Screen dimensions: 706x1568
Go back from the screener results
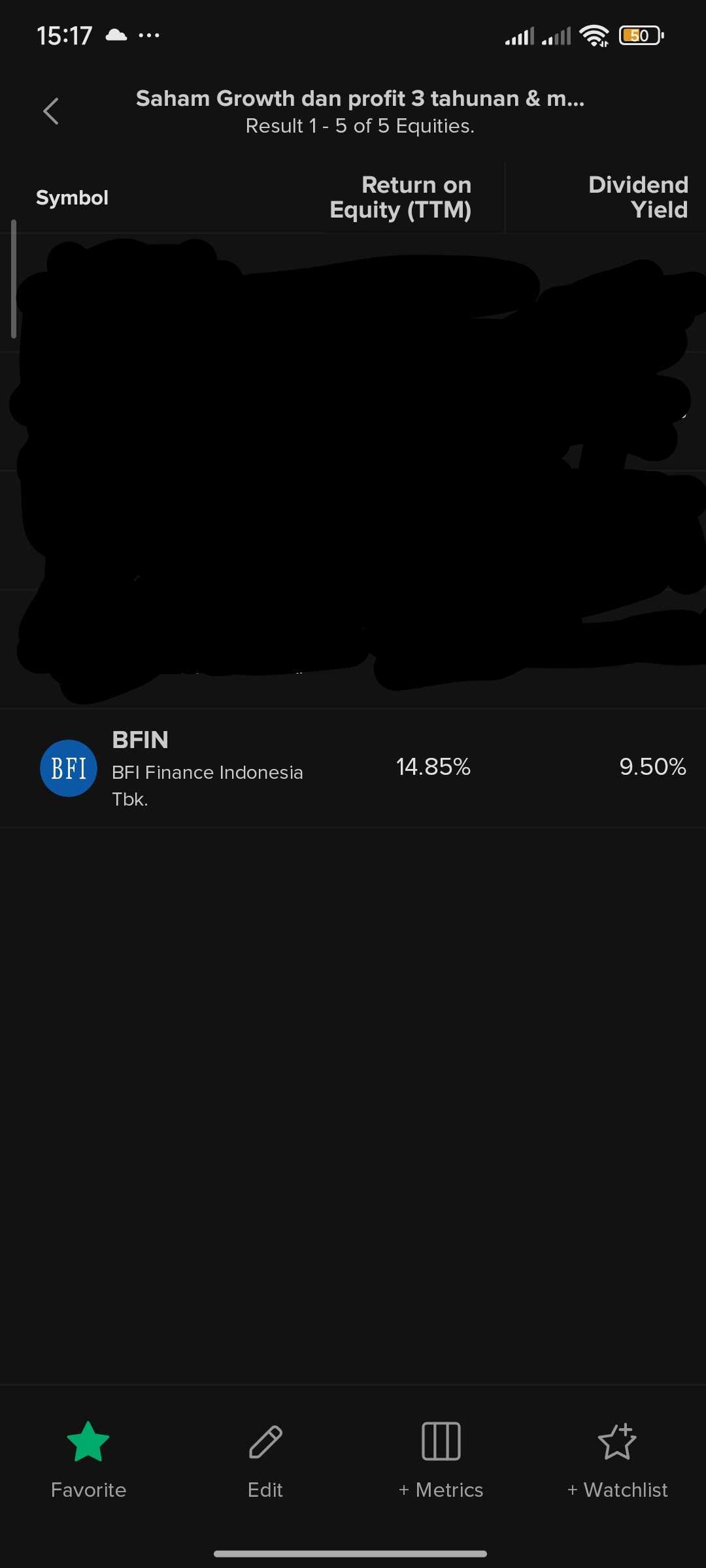tap(51, 111)
